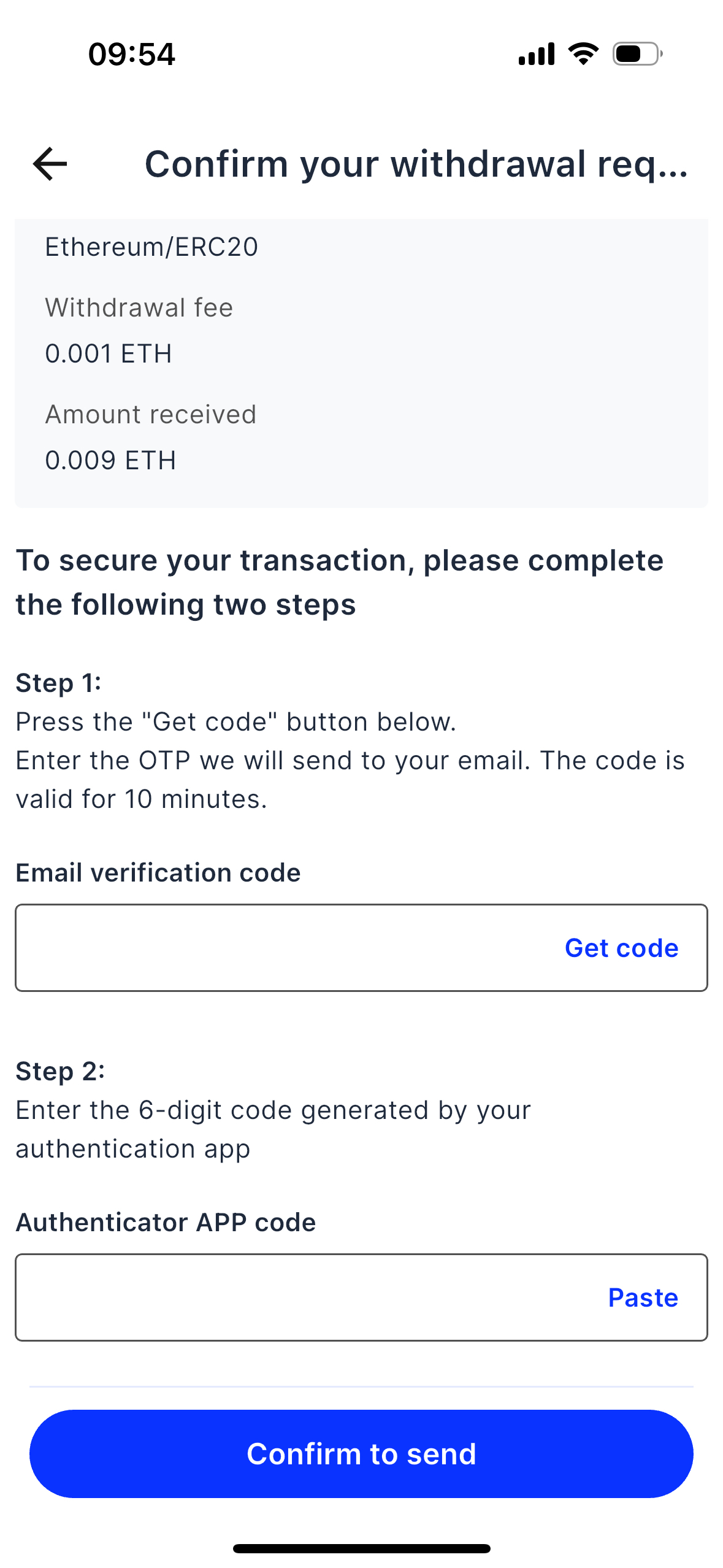
Task: Request an email OTP with Get code
Action: coord(621,948)
